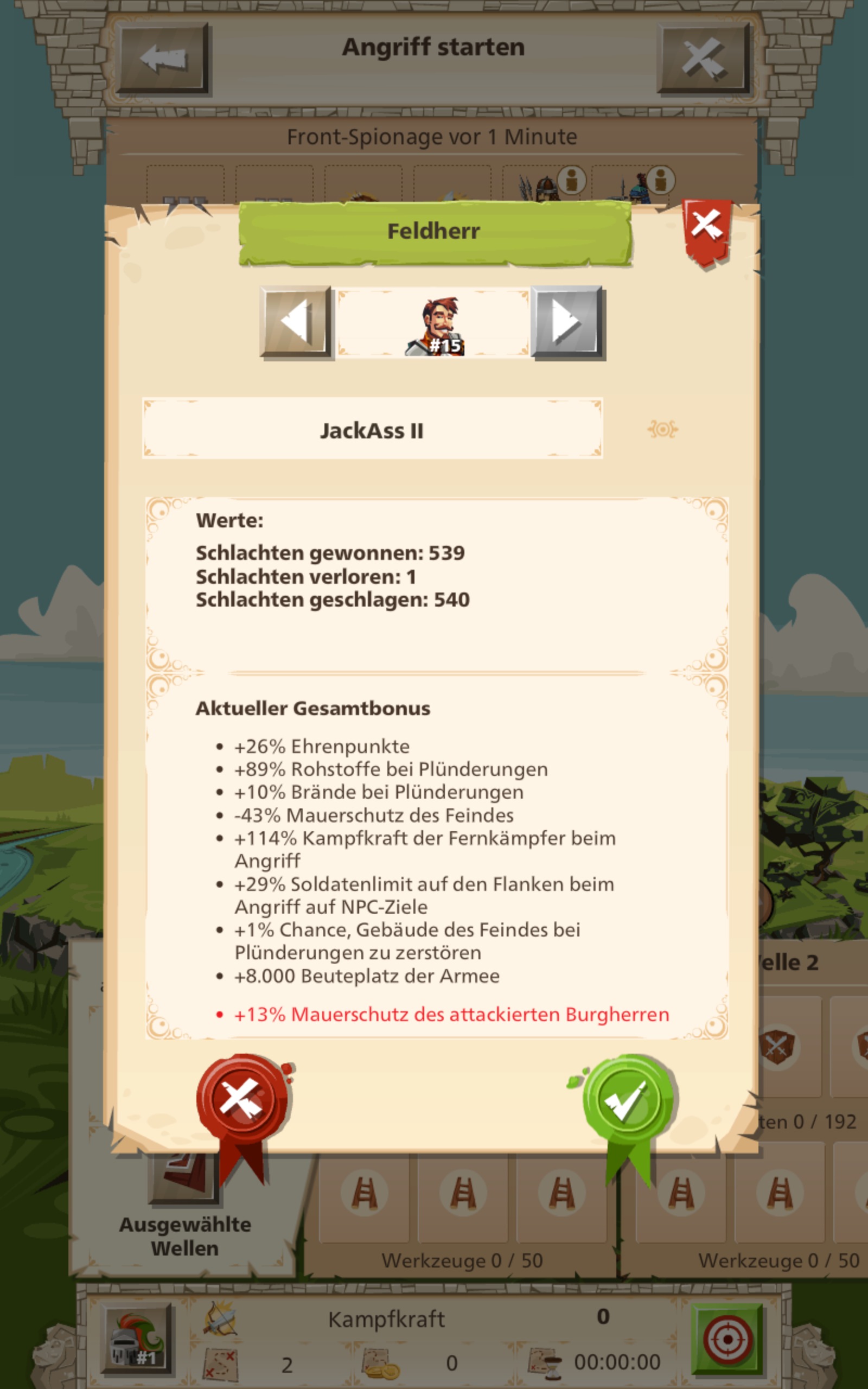Show the previous commander

(296, 321)
